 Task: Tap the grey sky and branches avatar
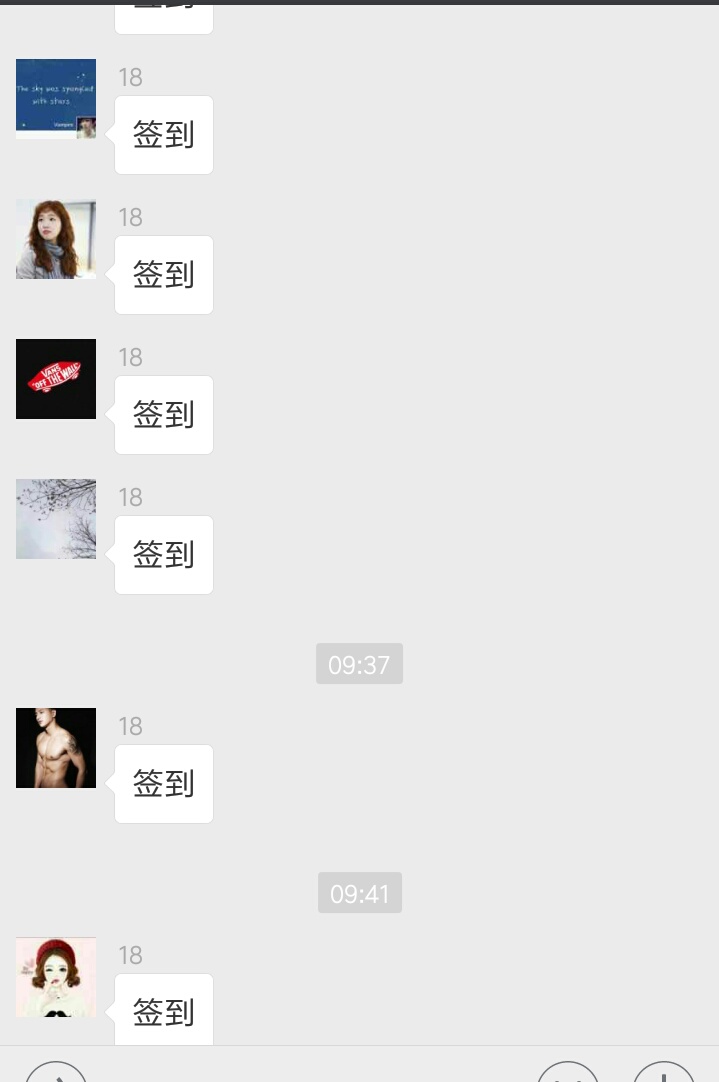[x=56, y=519]
